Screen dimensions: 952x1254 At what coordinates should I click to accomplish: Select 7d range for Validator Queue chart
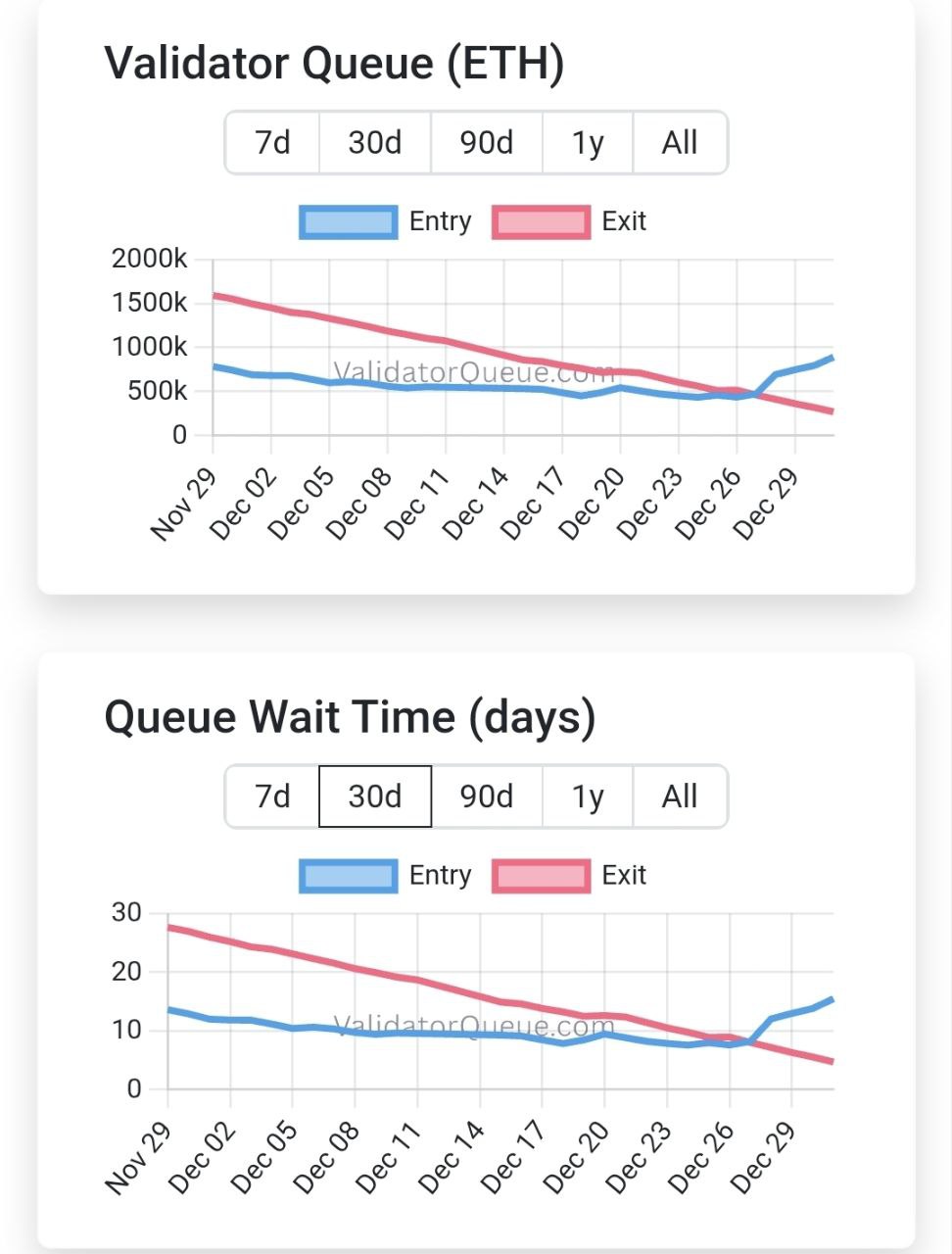(x=272, y=143)
